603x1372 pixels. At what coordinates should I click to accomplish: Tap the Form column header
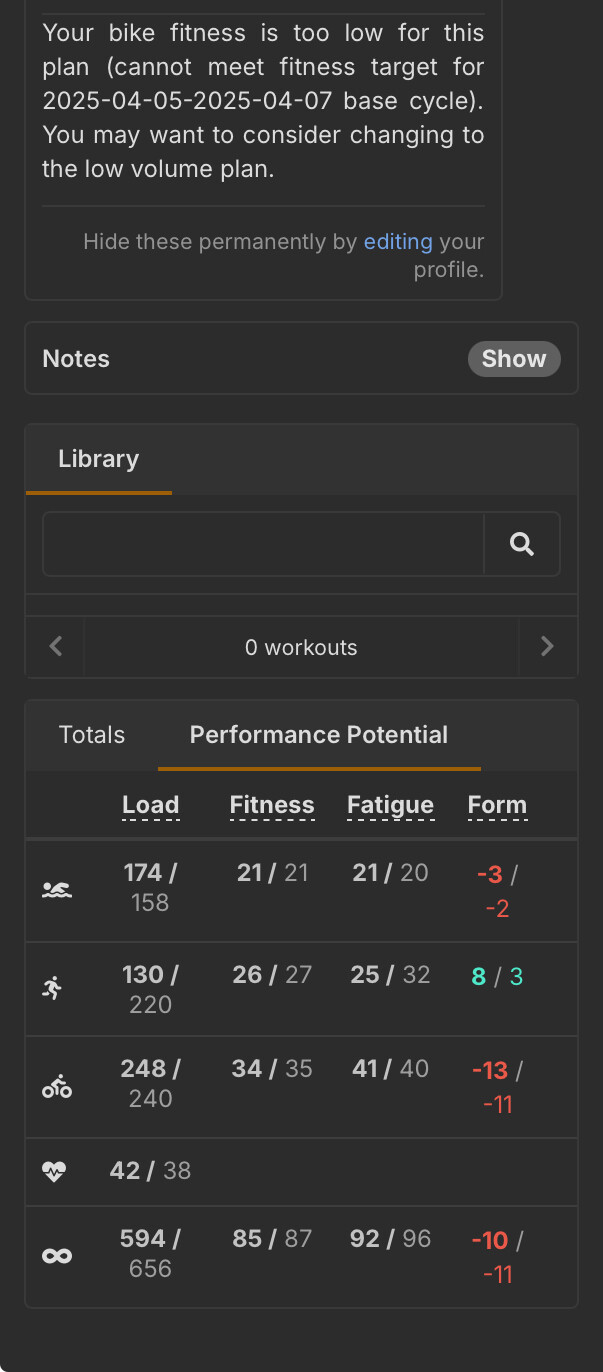tap(497, 806)
